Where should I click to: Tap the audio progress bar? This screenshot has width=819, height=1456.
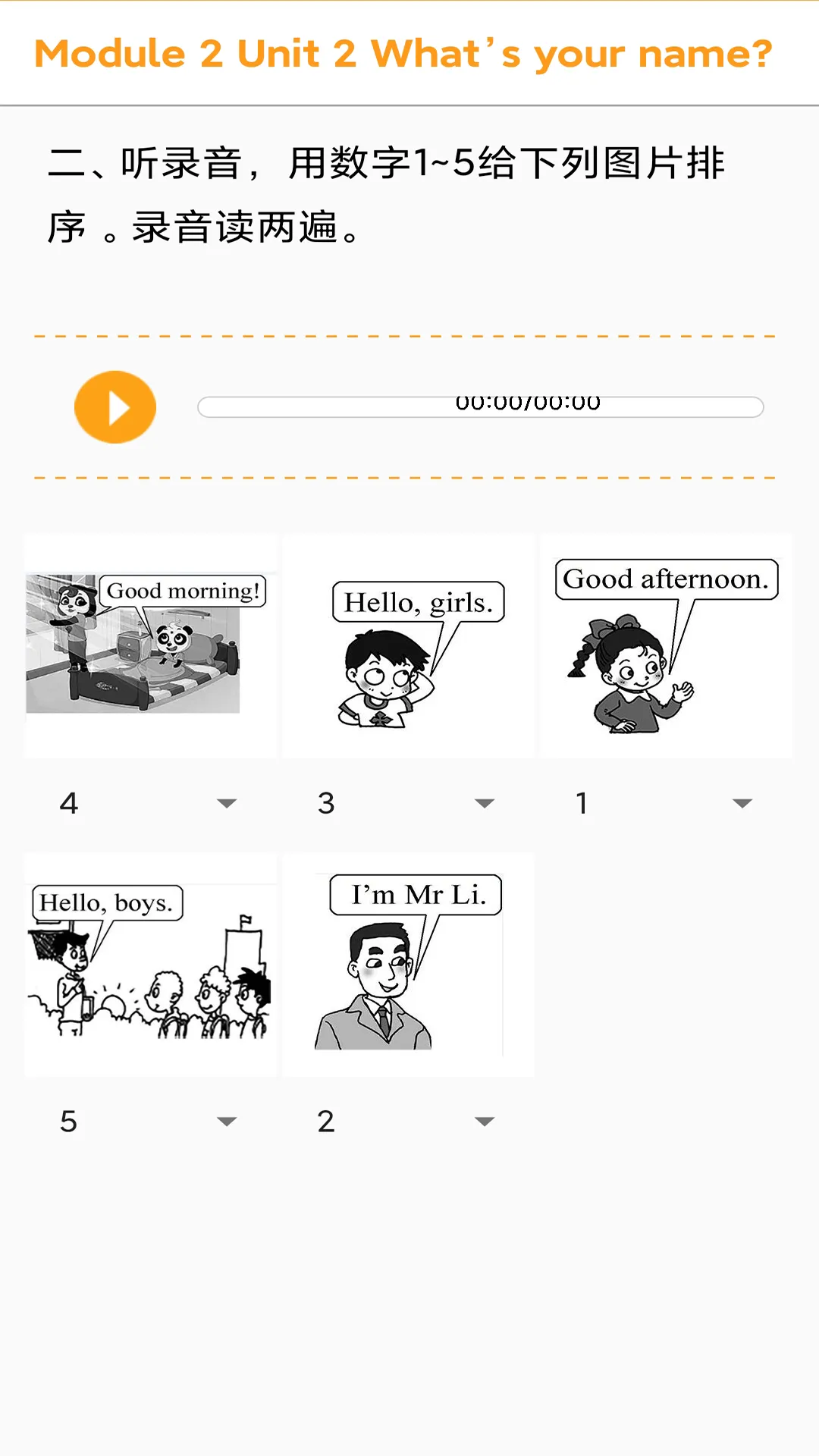coord(480,407)
